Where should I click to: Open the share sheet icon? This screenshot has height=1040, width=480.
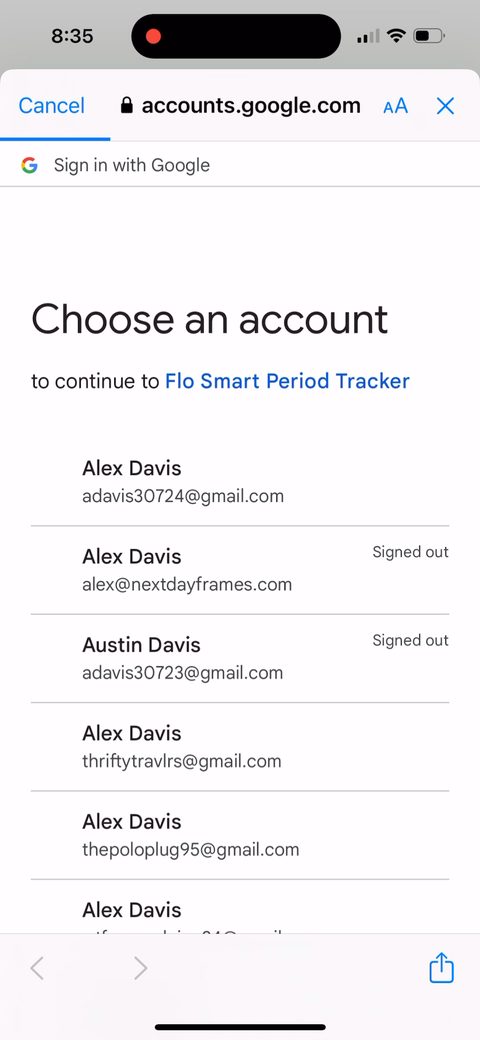(442, 967)
